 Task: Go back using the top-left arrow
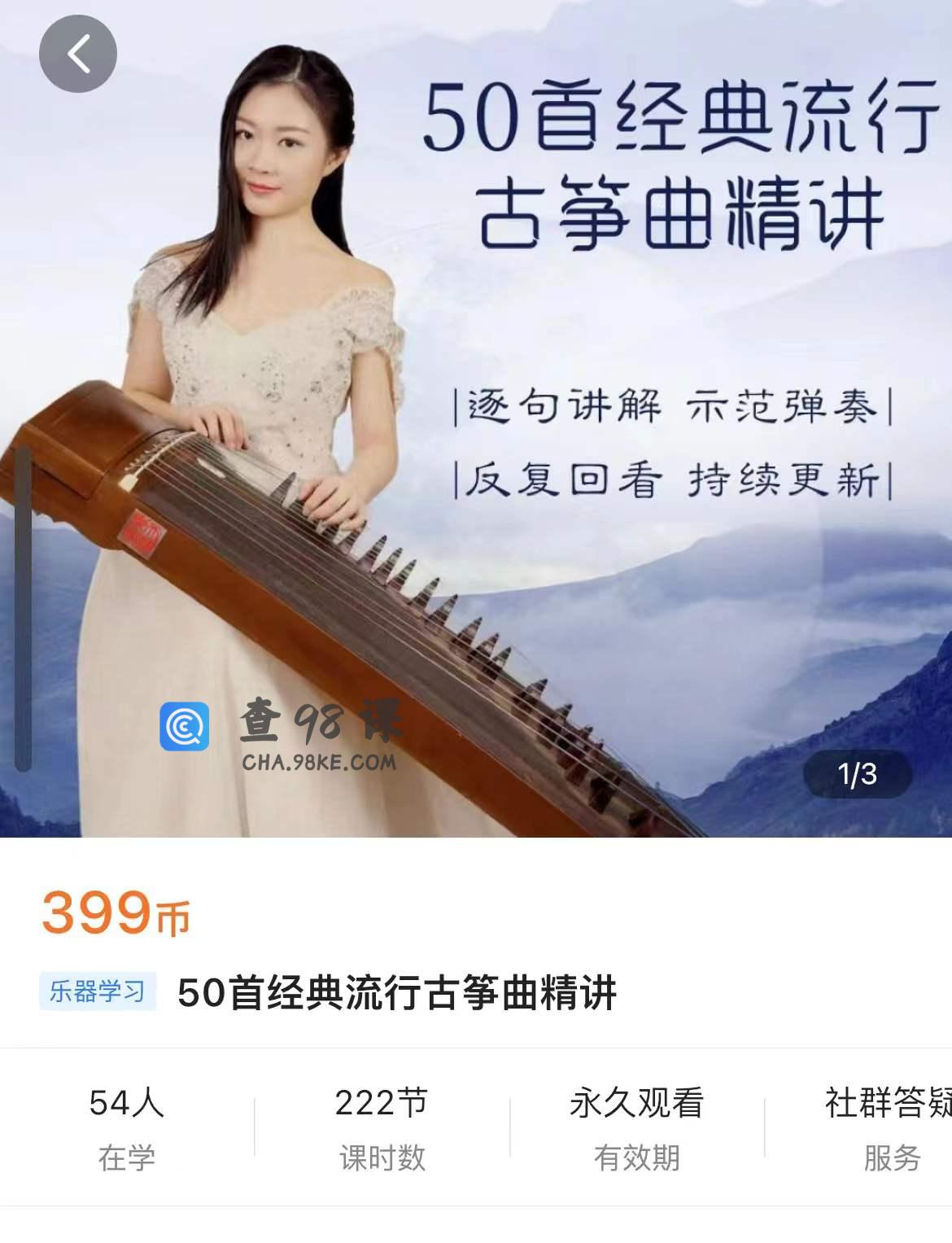coord(78,55)
